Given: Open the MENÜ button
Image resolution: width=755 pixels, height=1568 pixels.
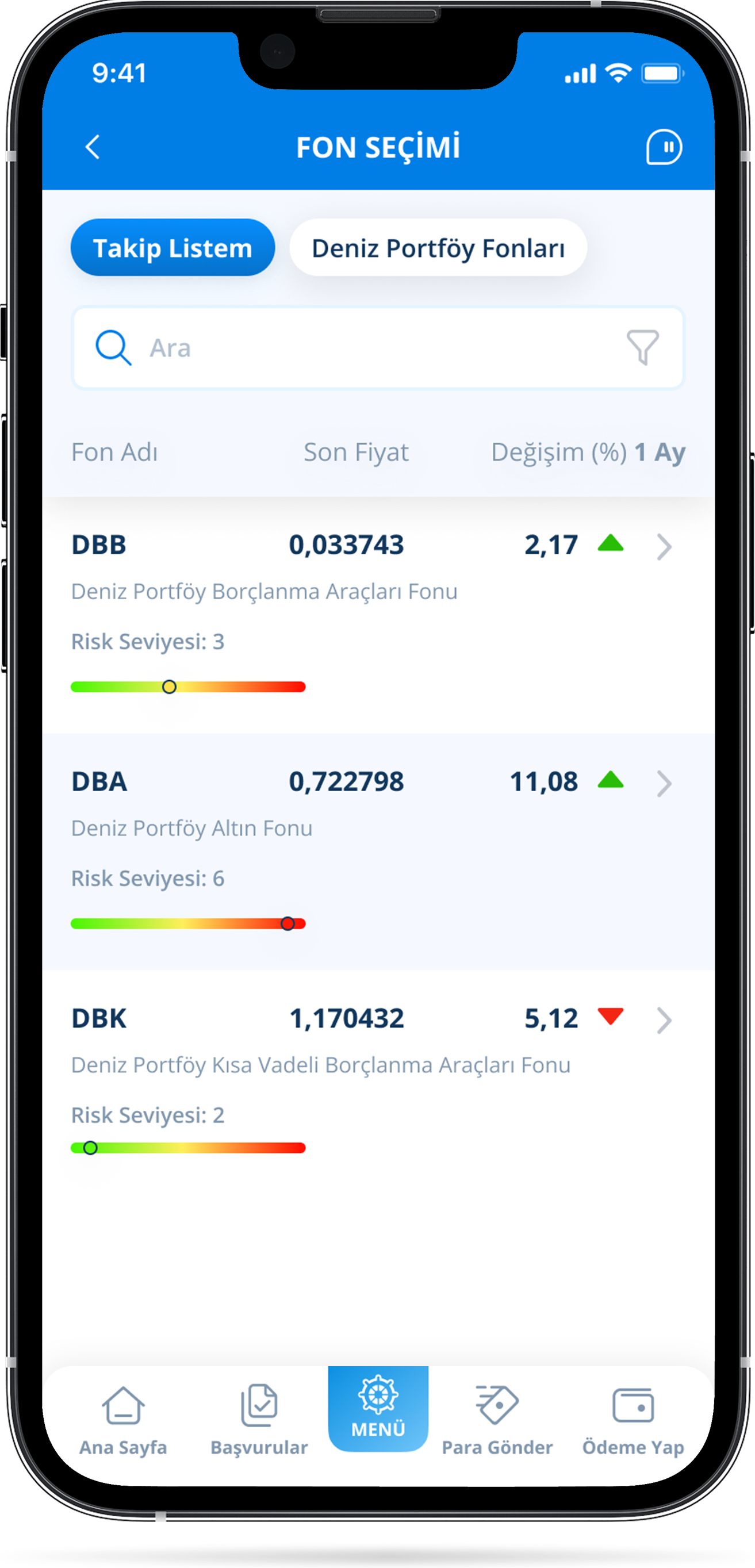Looking at the screenshot, I should [x=378, y=1409].
